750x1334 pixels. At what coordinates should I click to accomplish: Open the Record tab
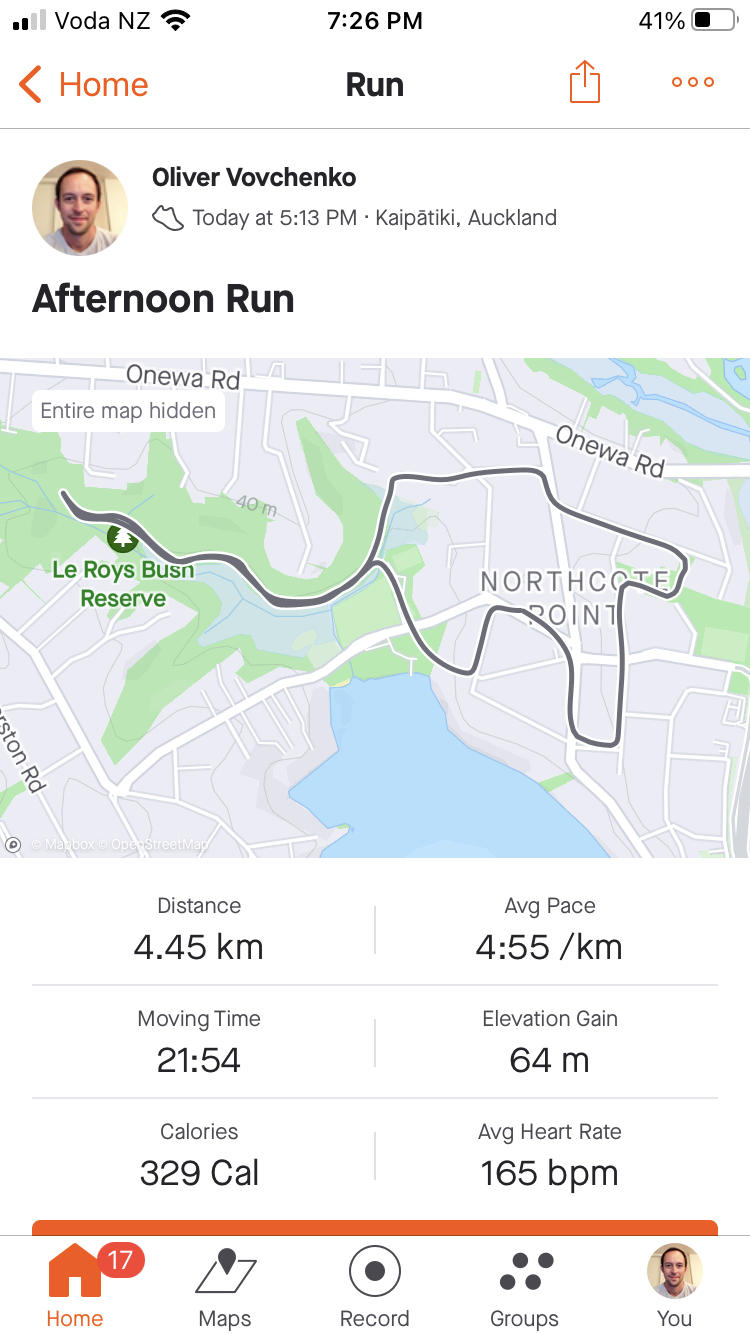pyautogui.click(x=375, y=1285)
